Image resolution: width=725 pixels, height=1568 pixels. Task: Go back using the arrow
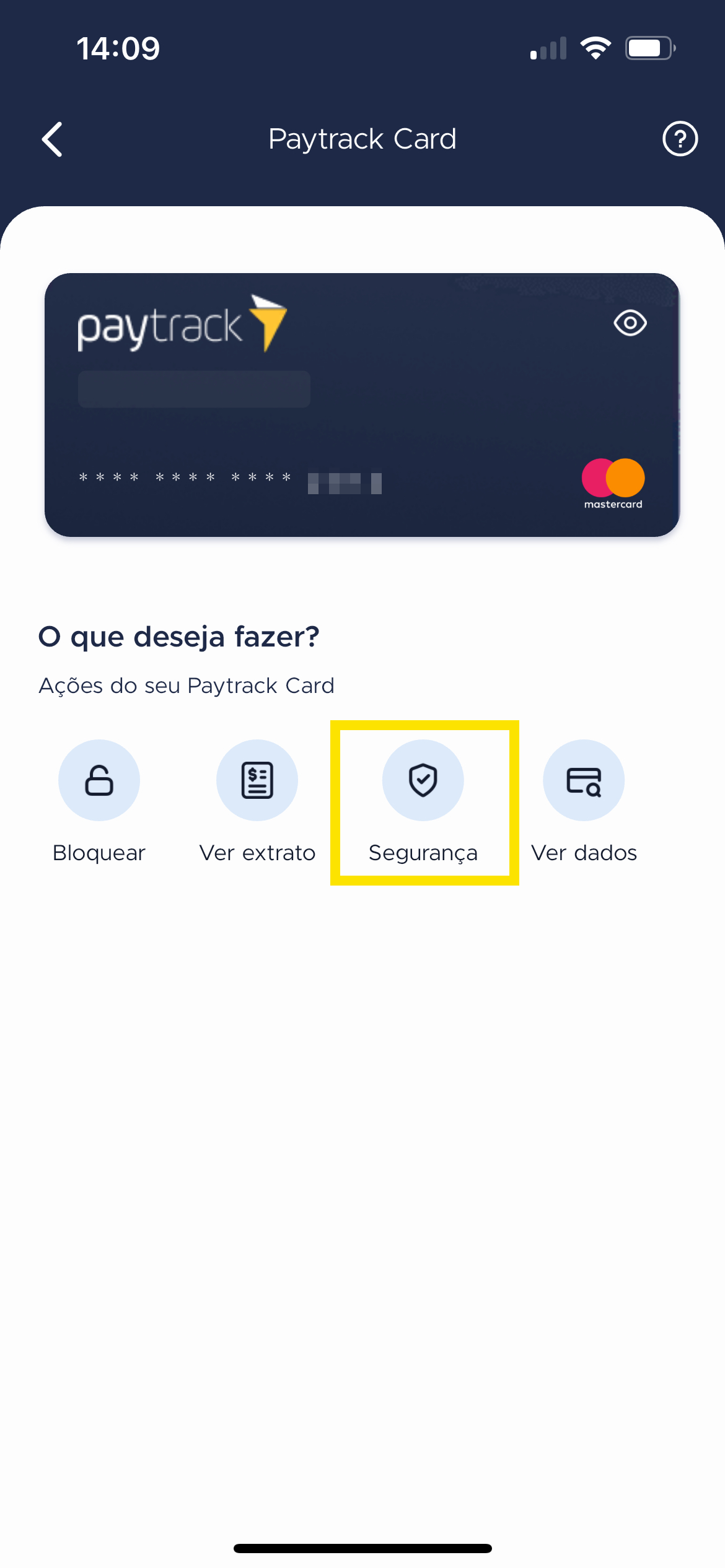53,139
